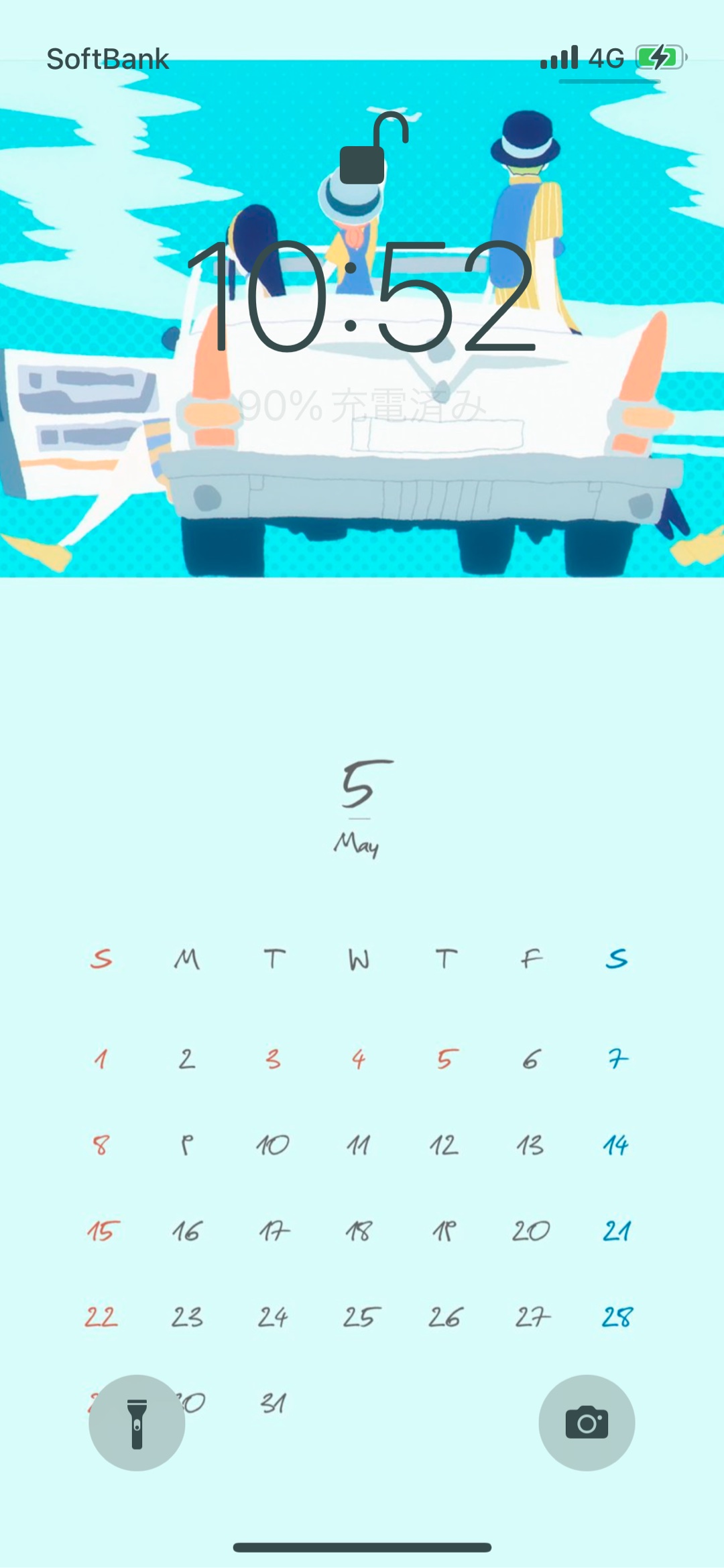The width and height of the screenshot is (724, 1568).
Task: Turn on the flashlight
Action: 137,1423
